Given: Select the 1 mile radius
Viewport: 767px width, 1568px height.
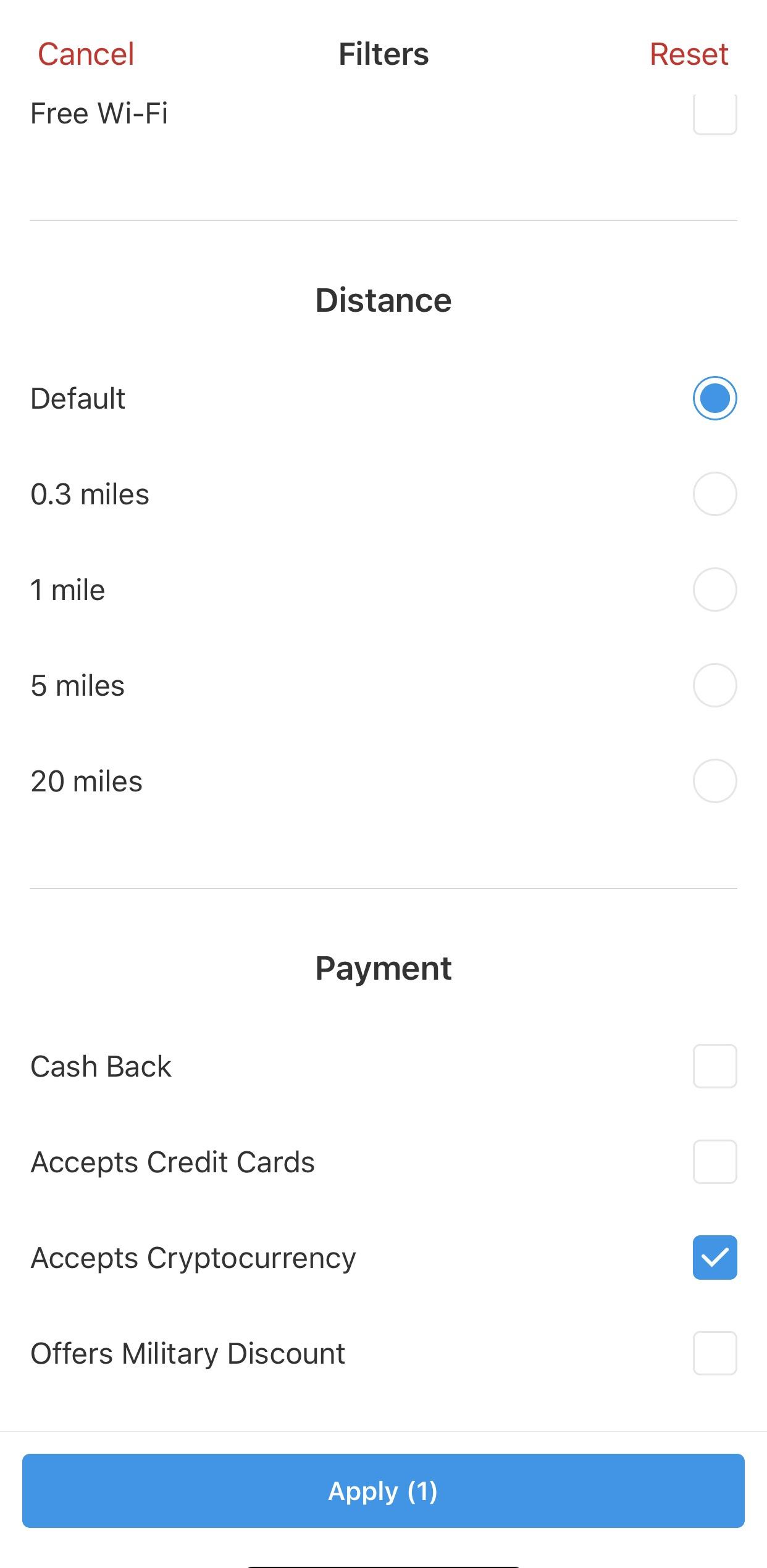Looking at the screenshot, I should point(715,589).
